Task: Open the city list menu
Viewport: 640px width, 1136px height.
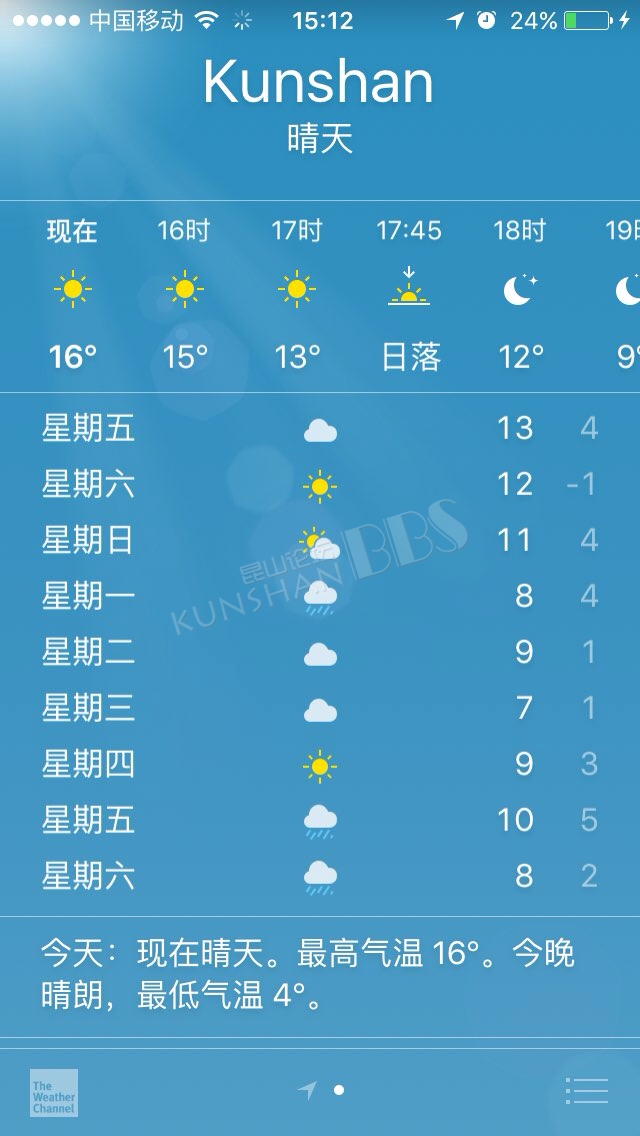Action: (x=586, y=1090)
